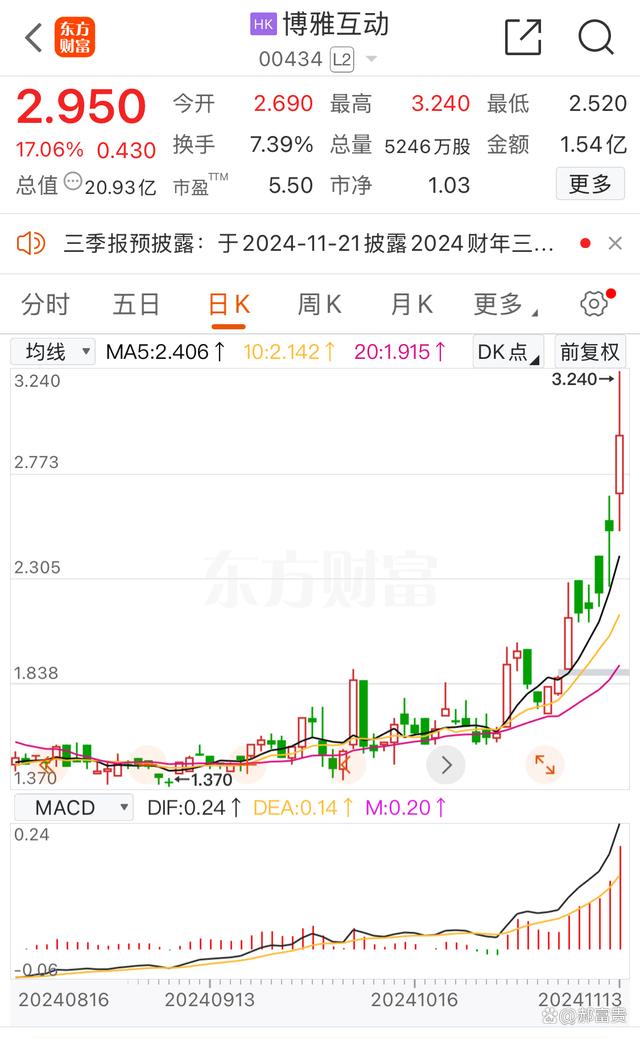640x1038 pixels.
Task: Switch to the 五日 tab
Action: 136,305
